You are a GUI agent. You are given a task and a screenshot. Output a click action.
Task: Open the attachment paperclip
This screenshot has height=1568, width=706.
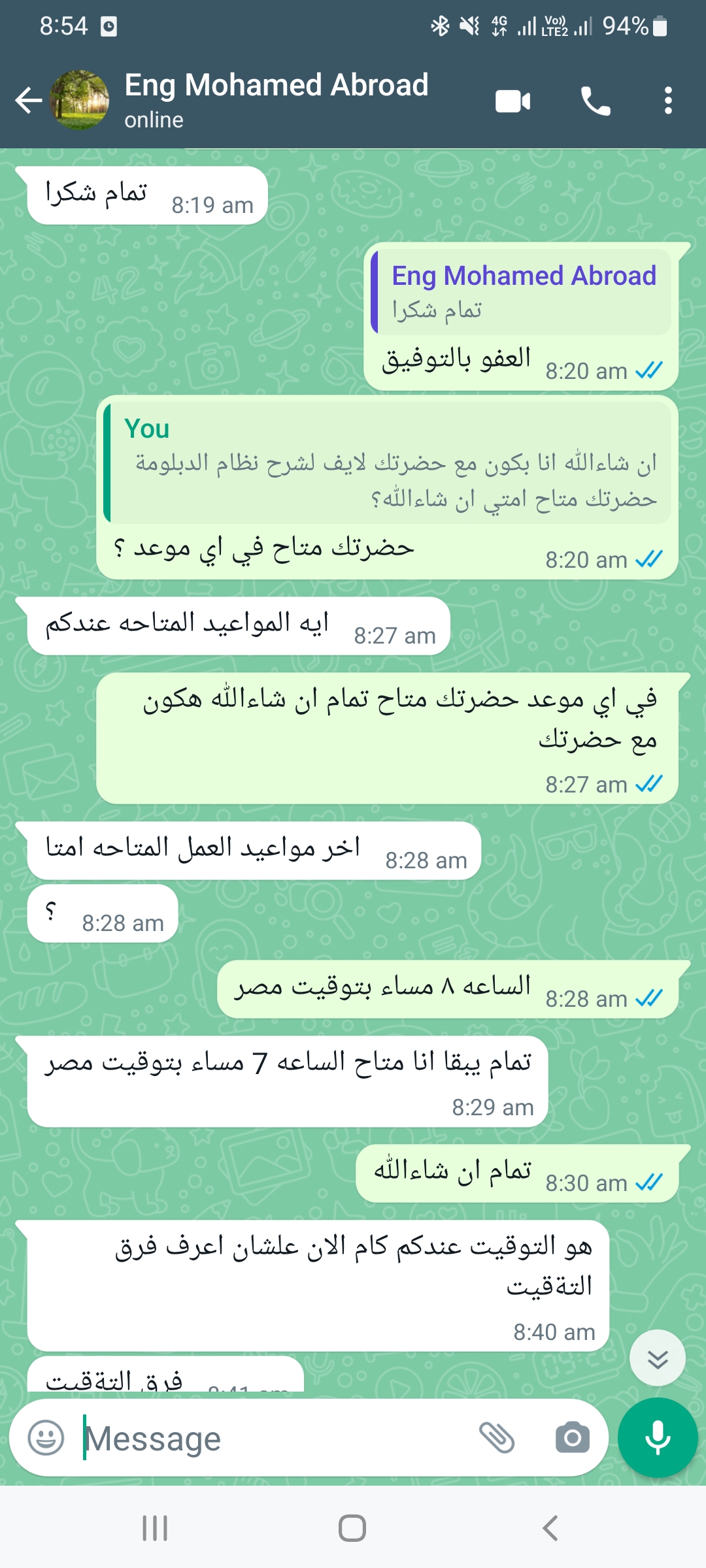pos(497,1437)
